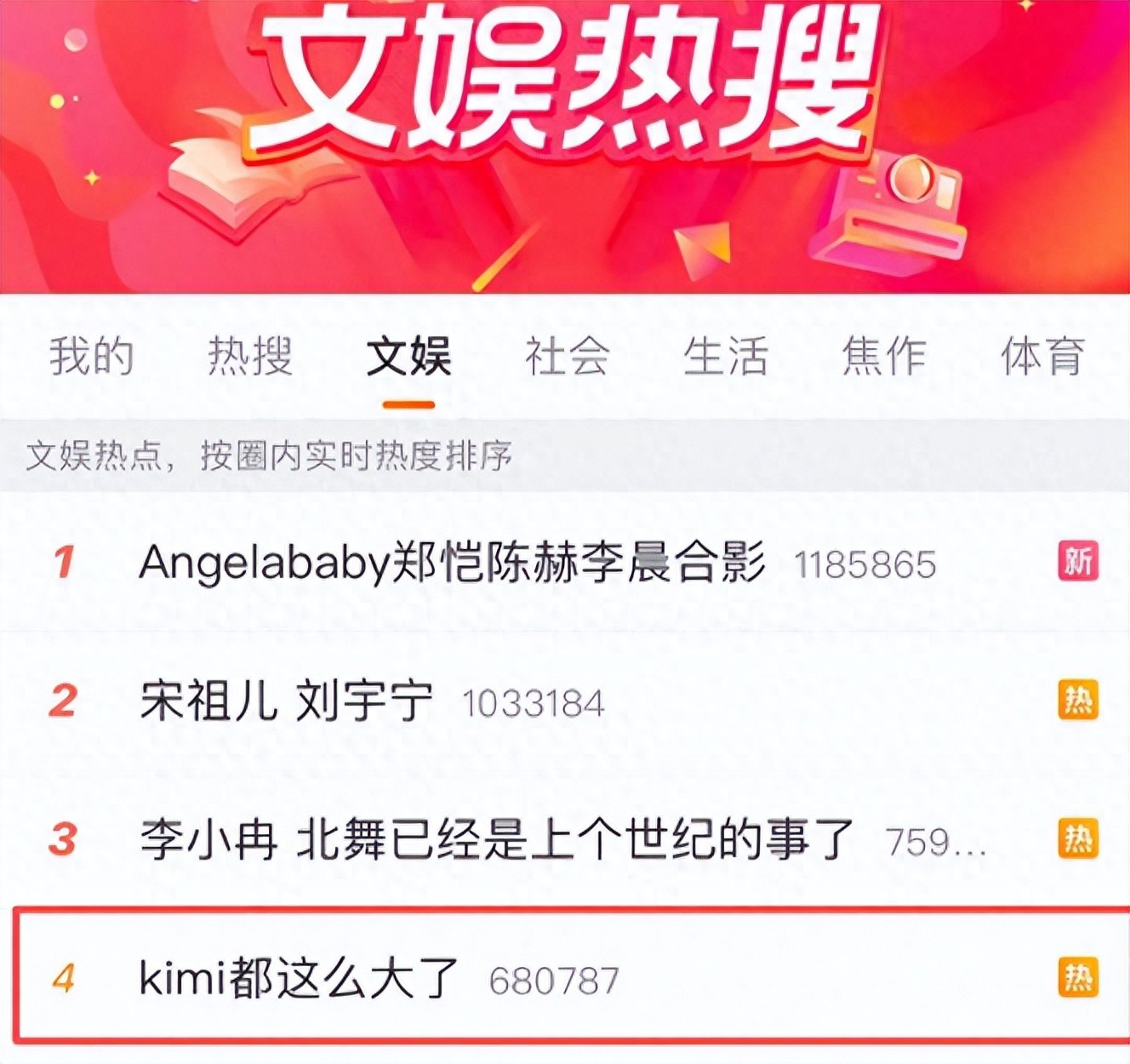Image resolution: width=1130 pixels, height=1064 pixels.
Task: Open the 体育 tab
Action: click(x=1042, y=356)
